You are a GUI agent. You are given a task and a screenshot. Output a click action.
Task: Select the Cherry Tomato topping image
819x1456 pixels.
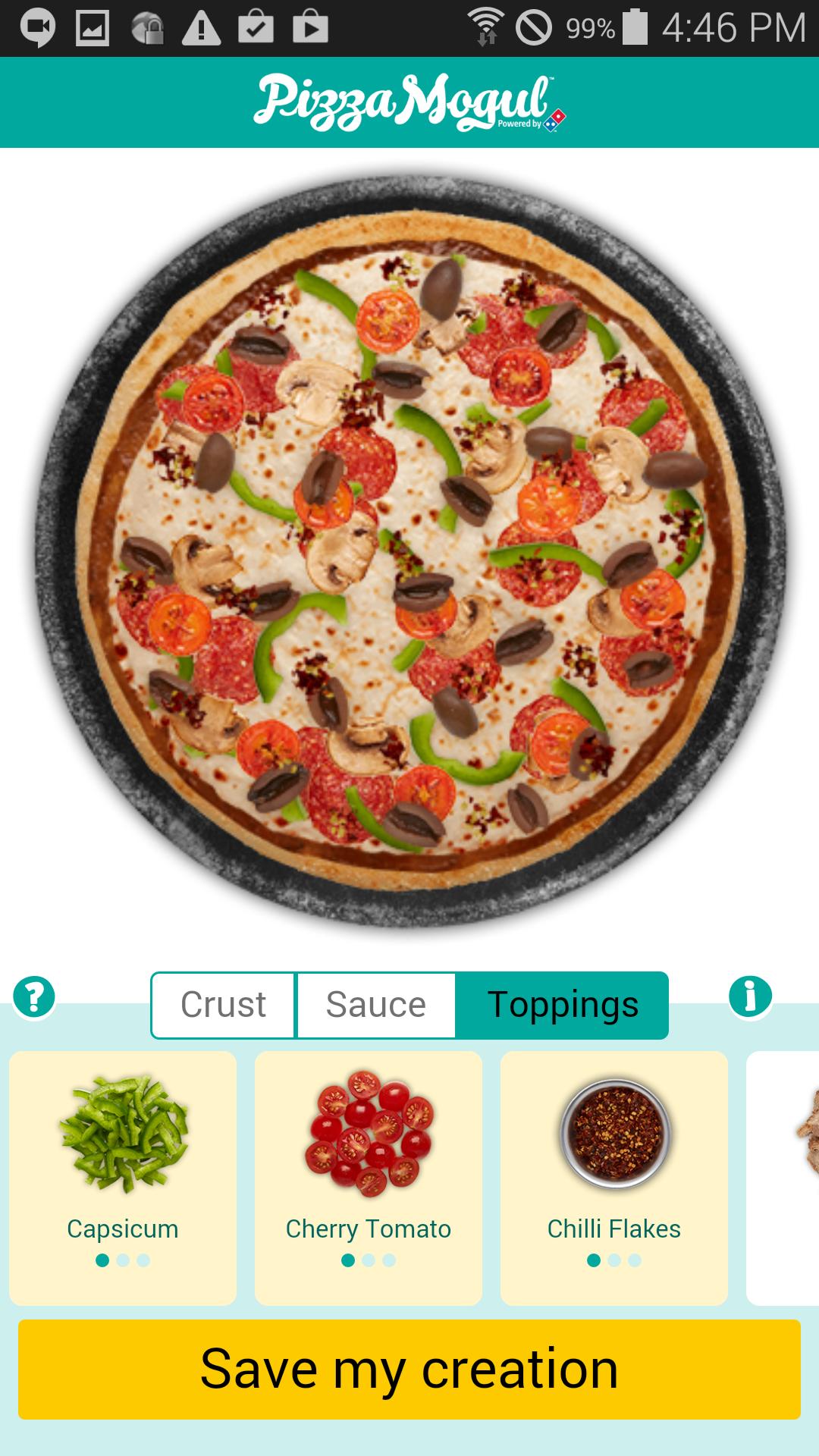[368, 1130]
